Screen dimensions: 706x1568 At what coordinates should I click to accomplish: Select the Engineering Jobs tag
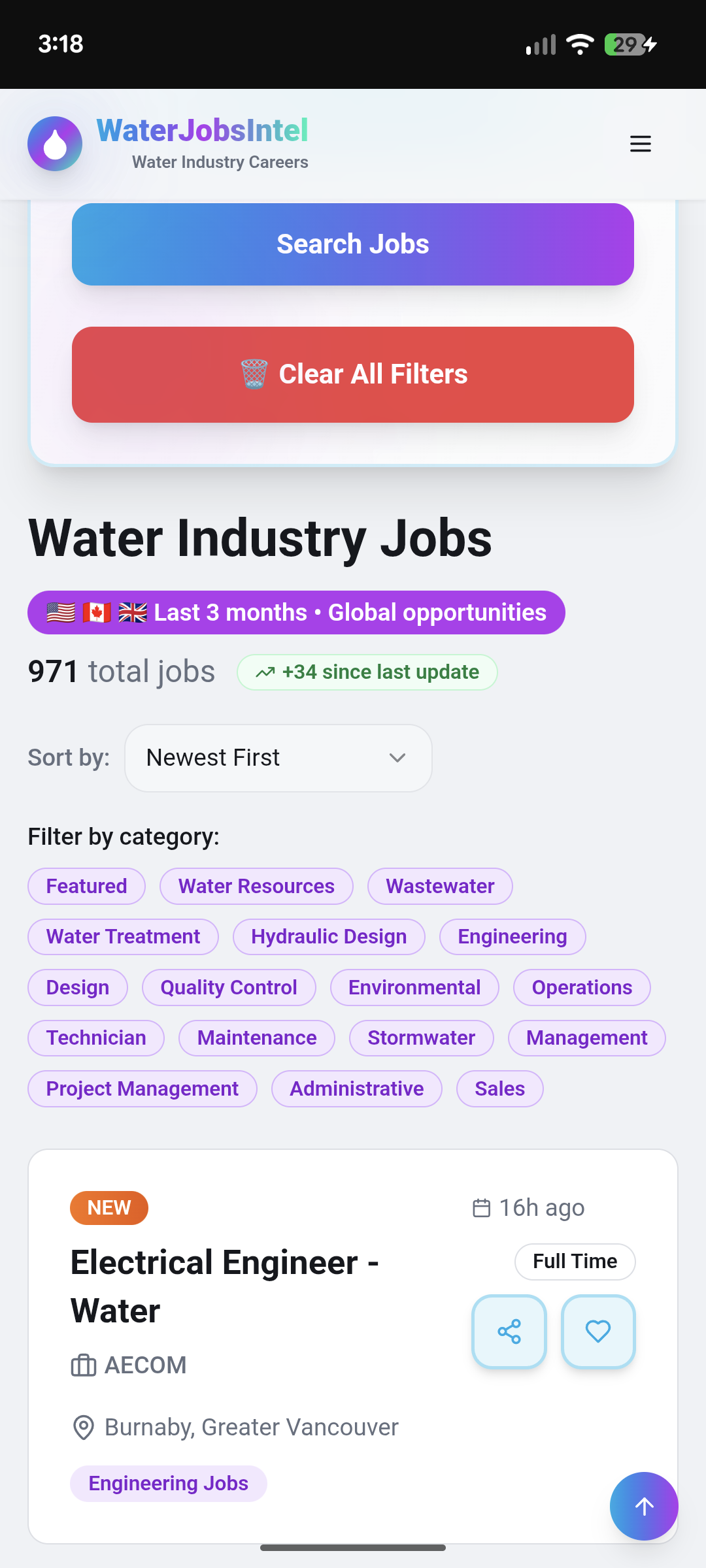[168, 1483]
